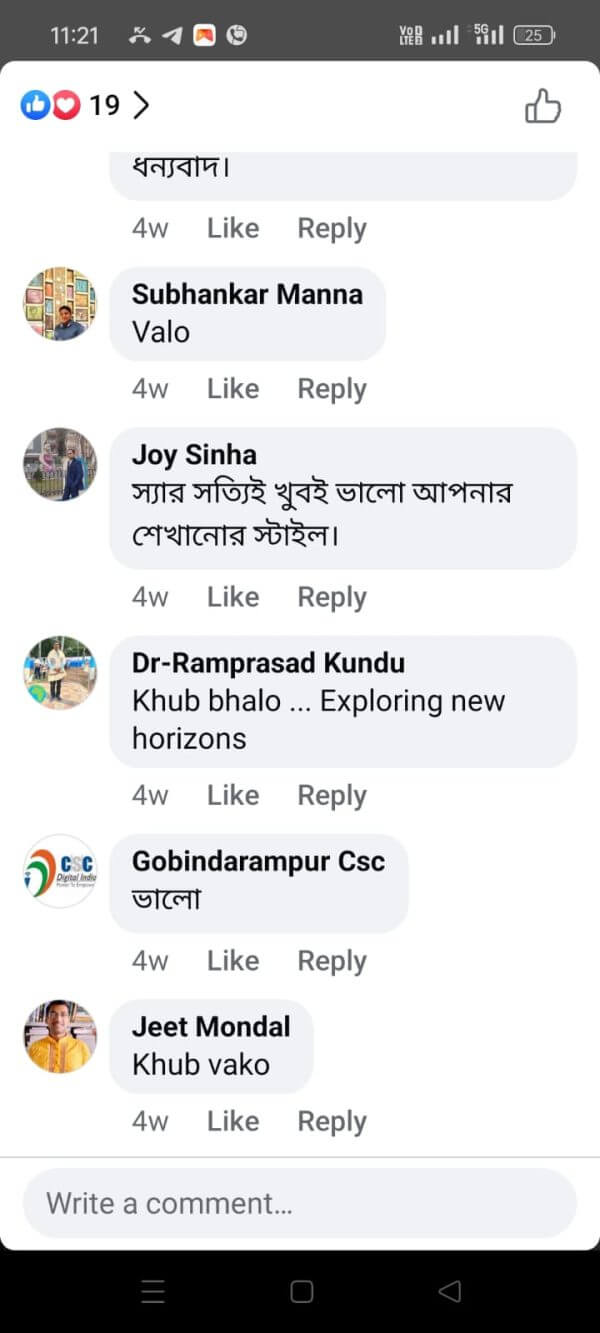This screenshot has height=1333, width=600.
Task: Open Jeet Mondal's profile name
Action: pyautogui.click(x=211, y=1027)
